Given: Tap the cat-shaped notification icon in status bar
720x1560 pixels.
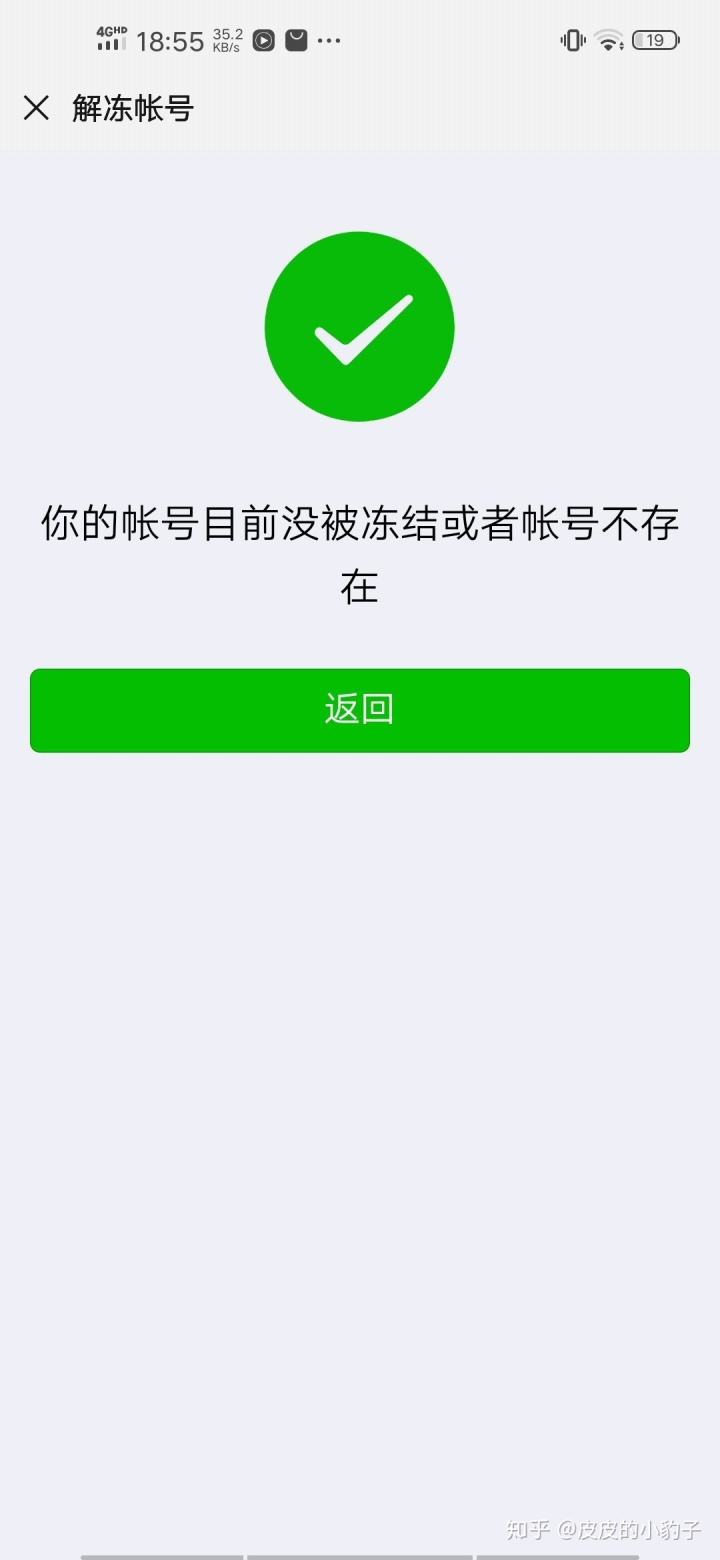Looking at the screenshot, I should point(296,40).
